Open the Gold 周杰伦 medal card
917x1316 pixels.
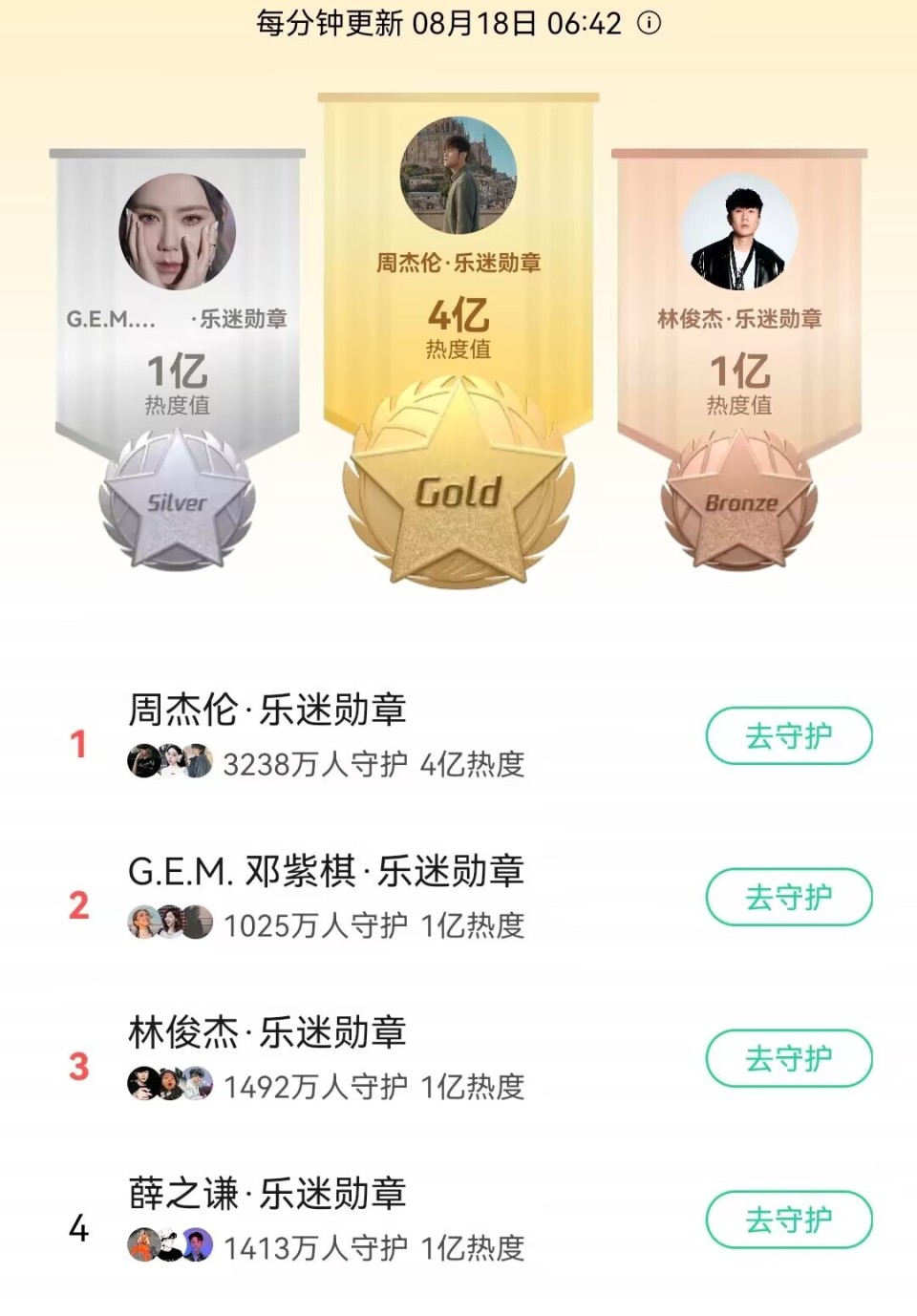click(x=458, y=287)
